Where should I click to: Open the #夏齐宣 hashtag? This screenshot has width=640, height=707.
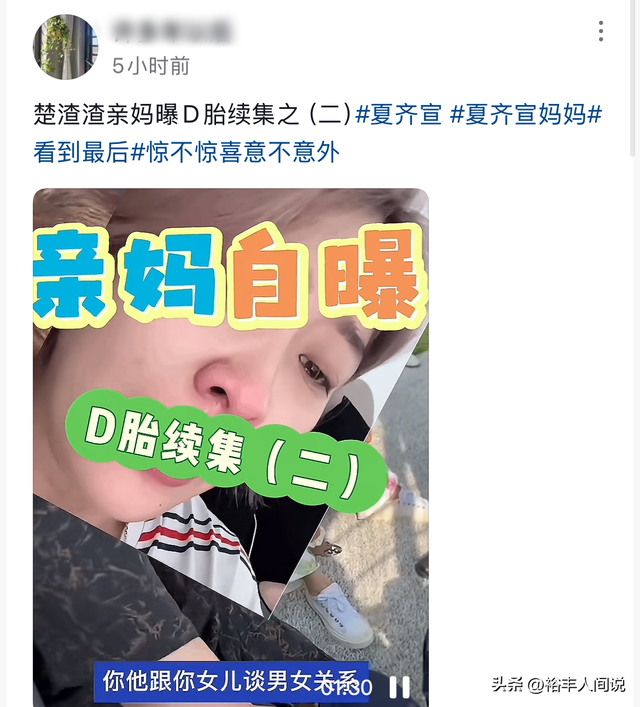click(398, 115)
